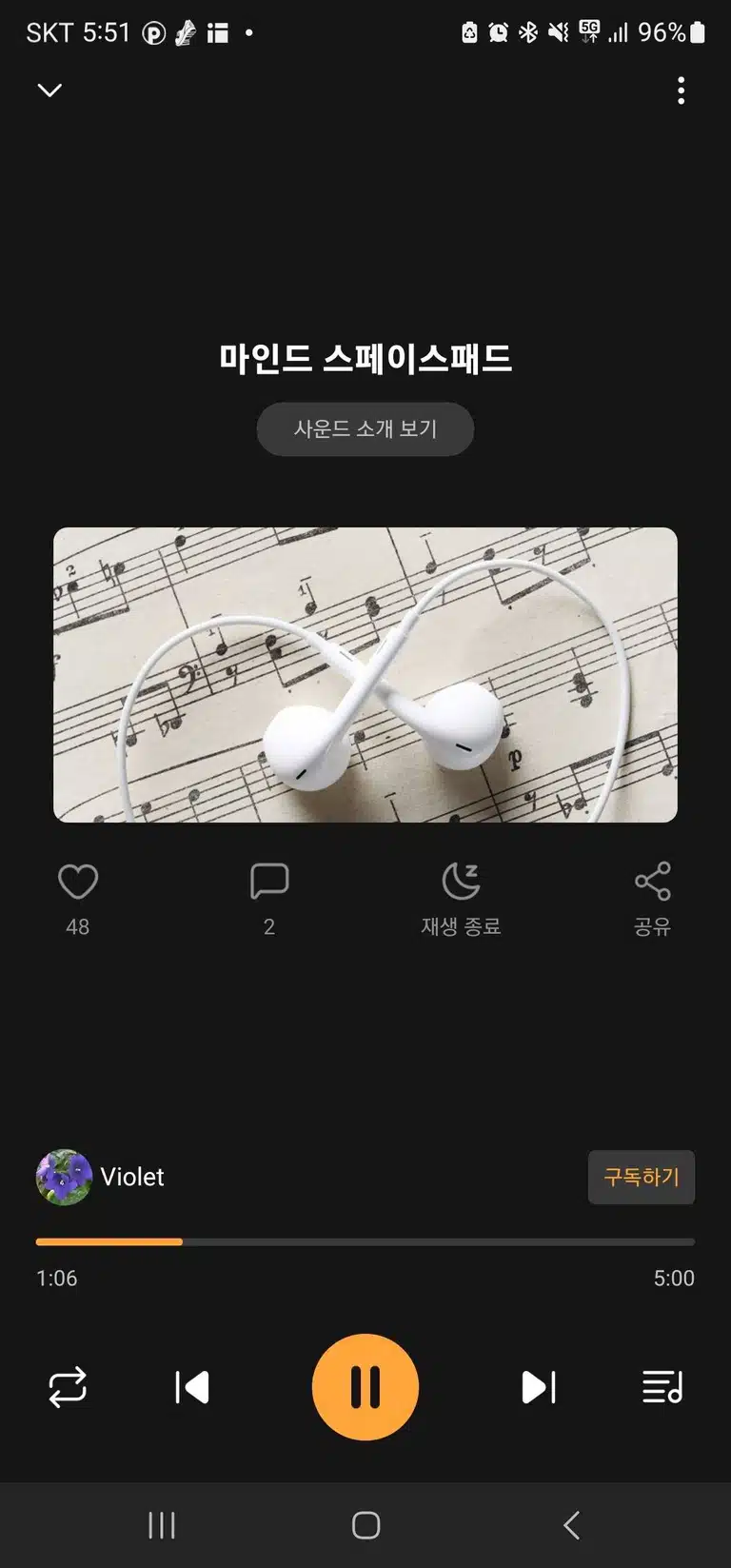Skip to the previous track
The image size is (731, 1568).
click(192, 1387)
